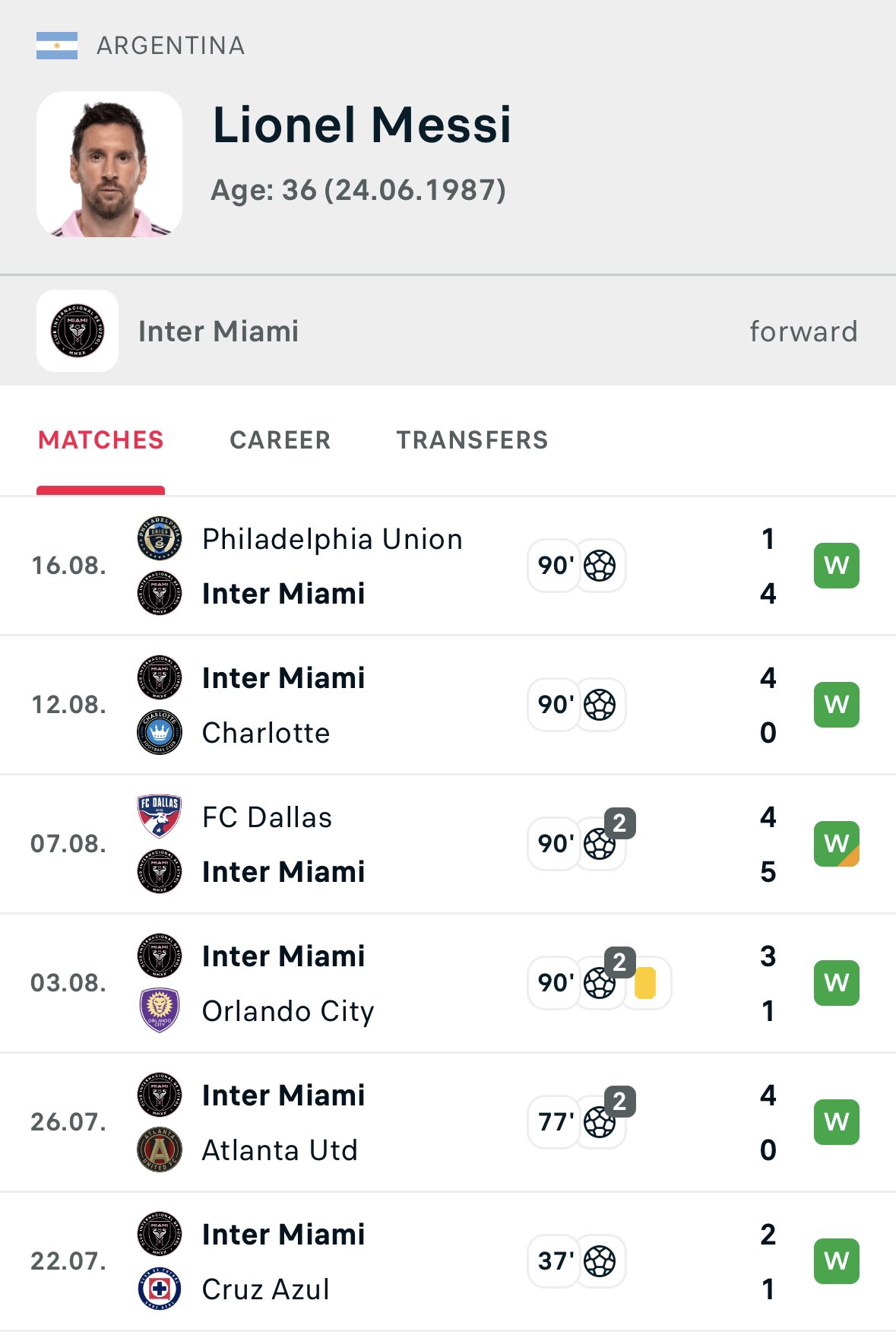This screenshot has height=1335, width=896.
Task: Open FC Dallas vs Inter Miami match
Action: (448, 844)
